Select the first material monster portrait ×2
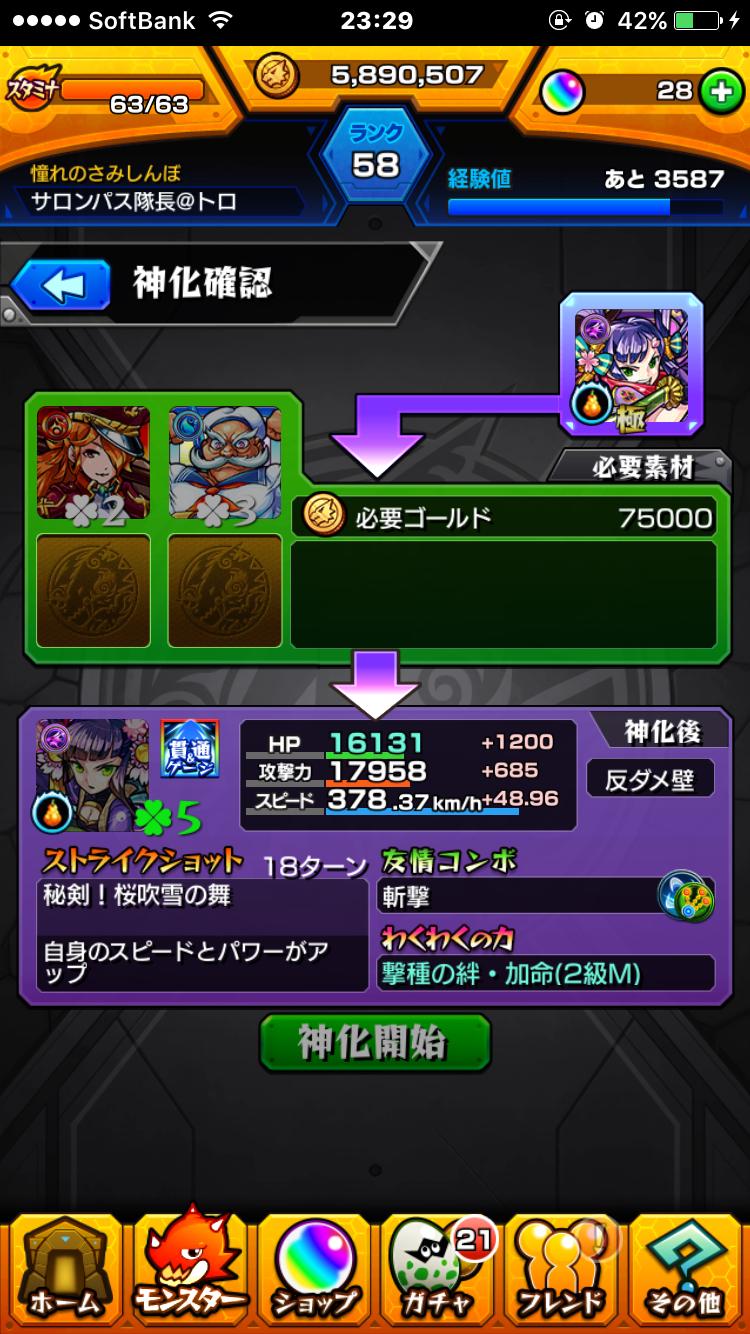The height and width of the screenshot is (1334, 750). point(92,460)
